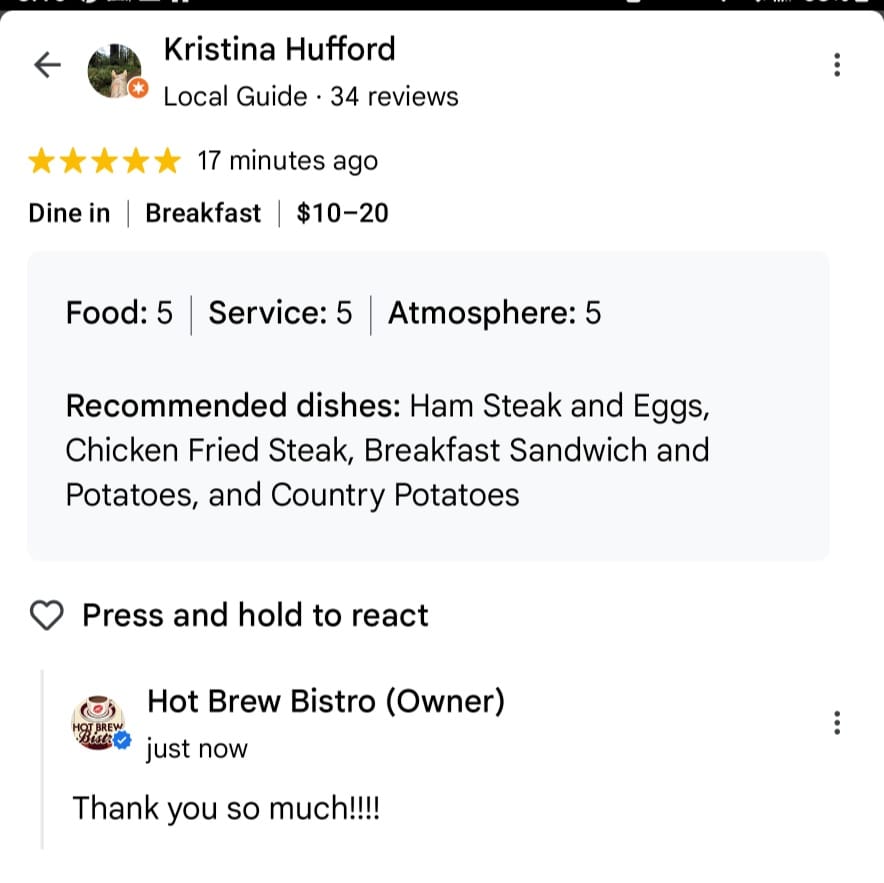Viewport: 884px width, 883px height.
Task: Tap the heart icon to react
Action: click(48, 616)
